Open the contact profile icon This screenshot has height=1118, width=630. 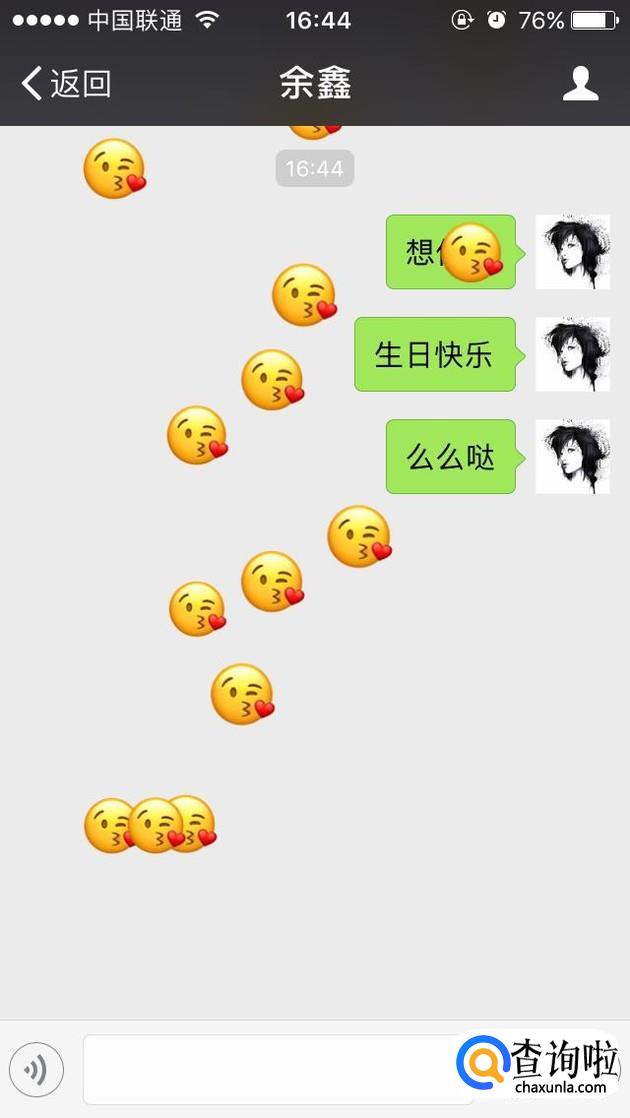pyautogui.click(x=580, y=84)
